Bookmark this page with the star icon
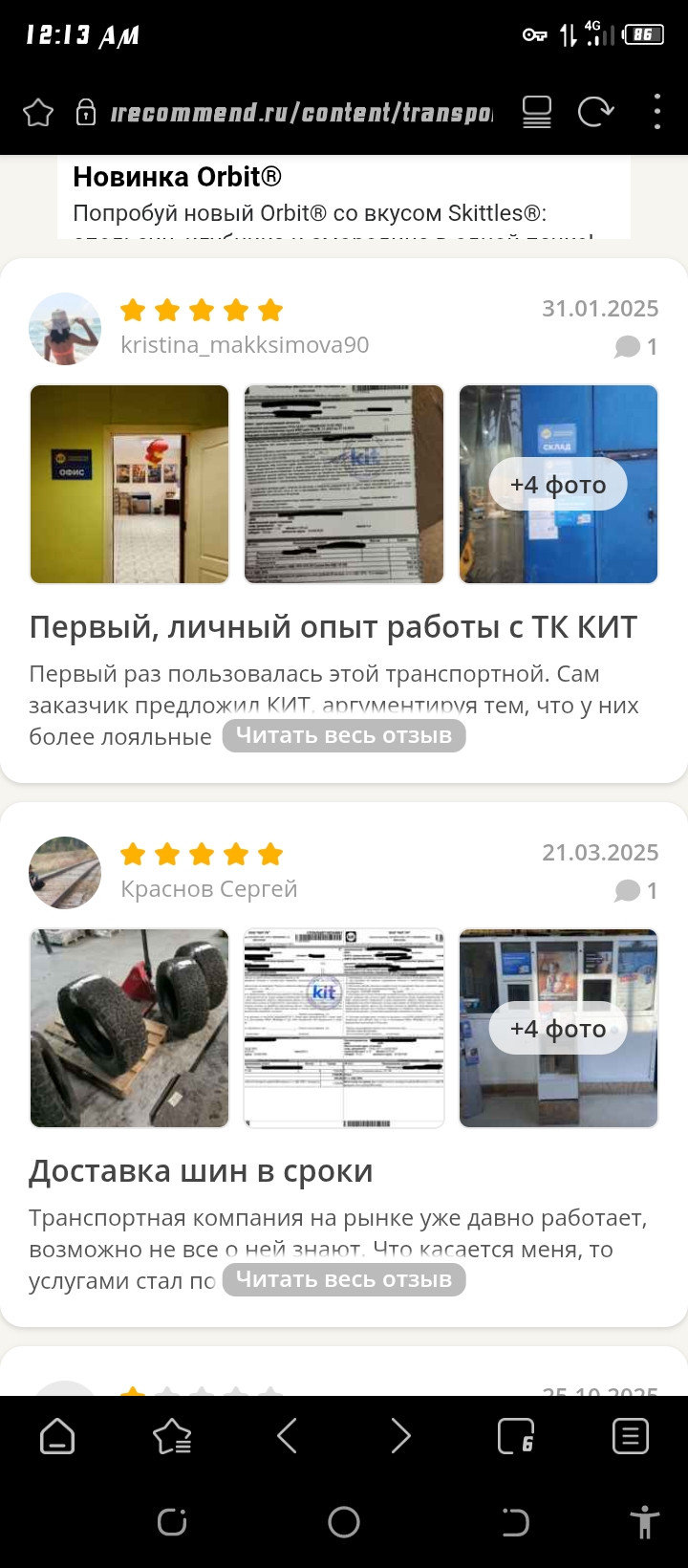 click(38, 113)
